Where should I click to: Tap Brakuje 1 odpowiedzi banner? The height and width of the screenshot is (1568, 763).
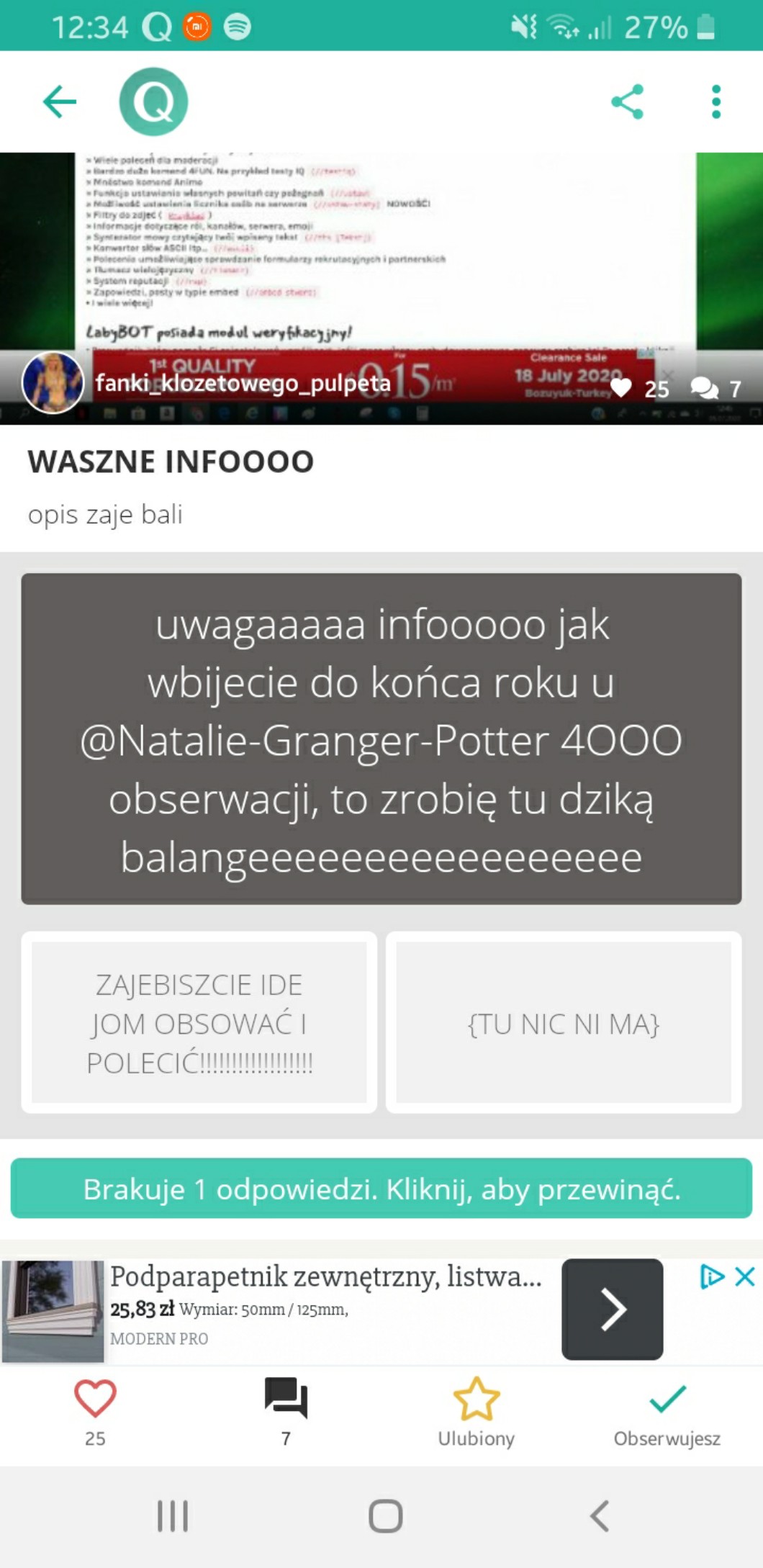point(381,1189)
